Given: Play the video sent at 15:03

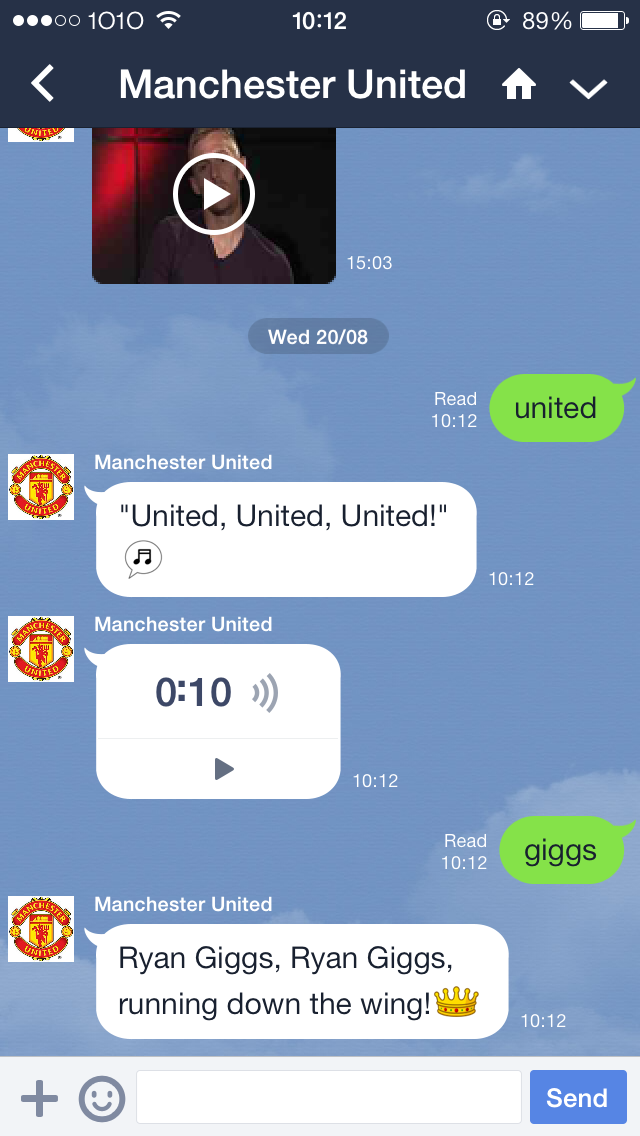Looking at the screenshot, I should [214, 195].
